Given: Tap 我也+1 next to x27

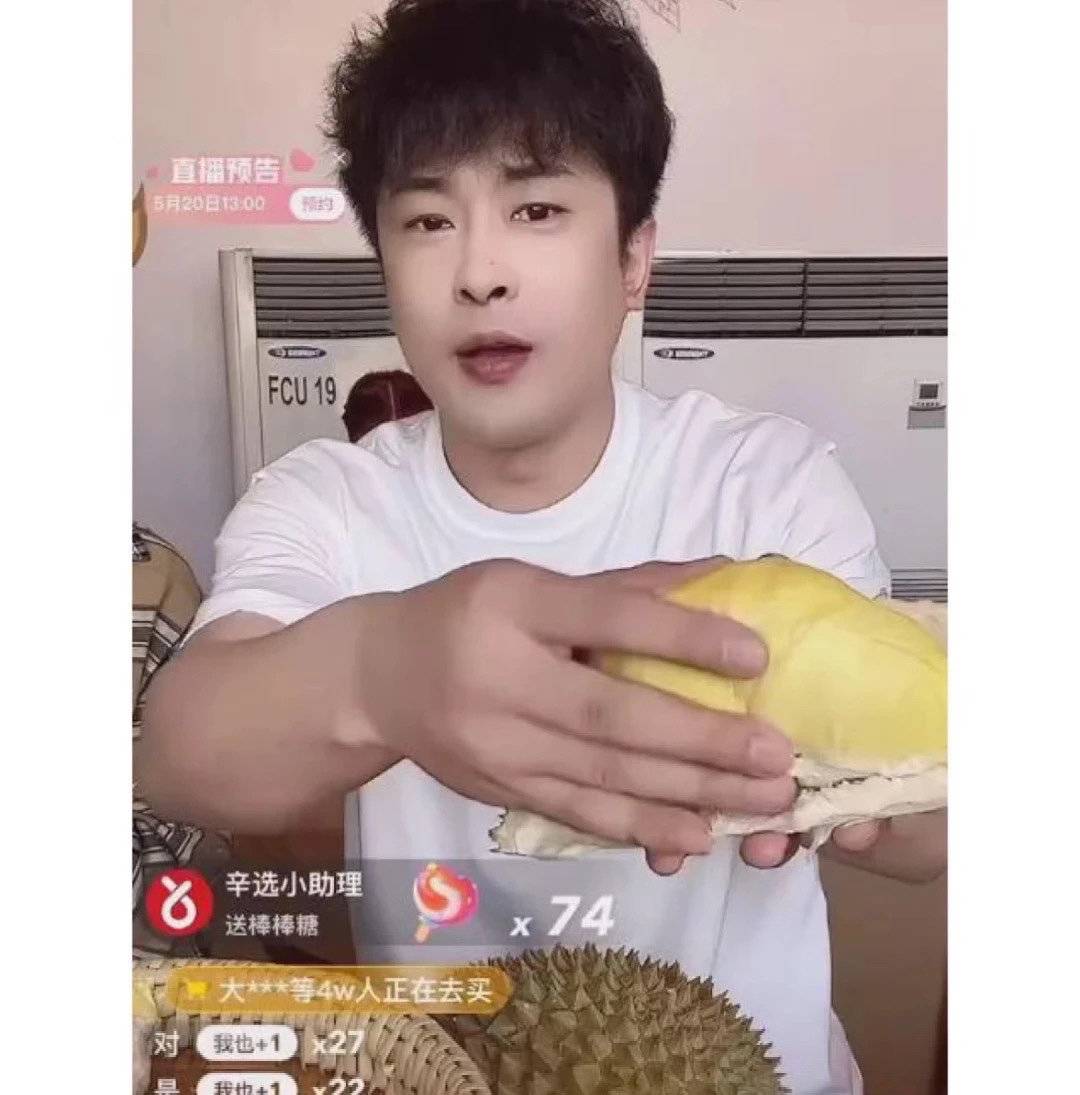Looking at the screenshot, I should 246,1044.
